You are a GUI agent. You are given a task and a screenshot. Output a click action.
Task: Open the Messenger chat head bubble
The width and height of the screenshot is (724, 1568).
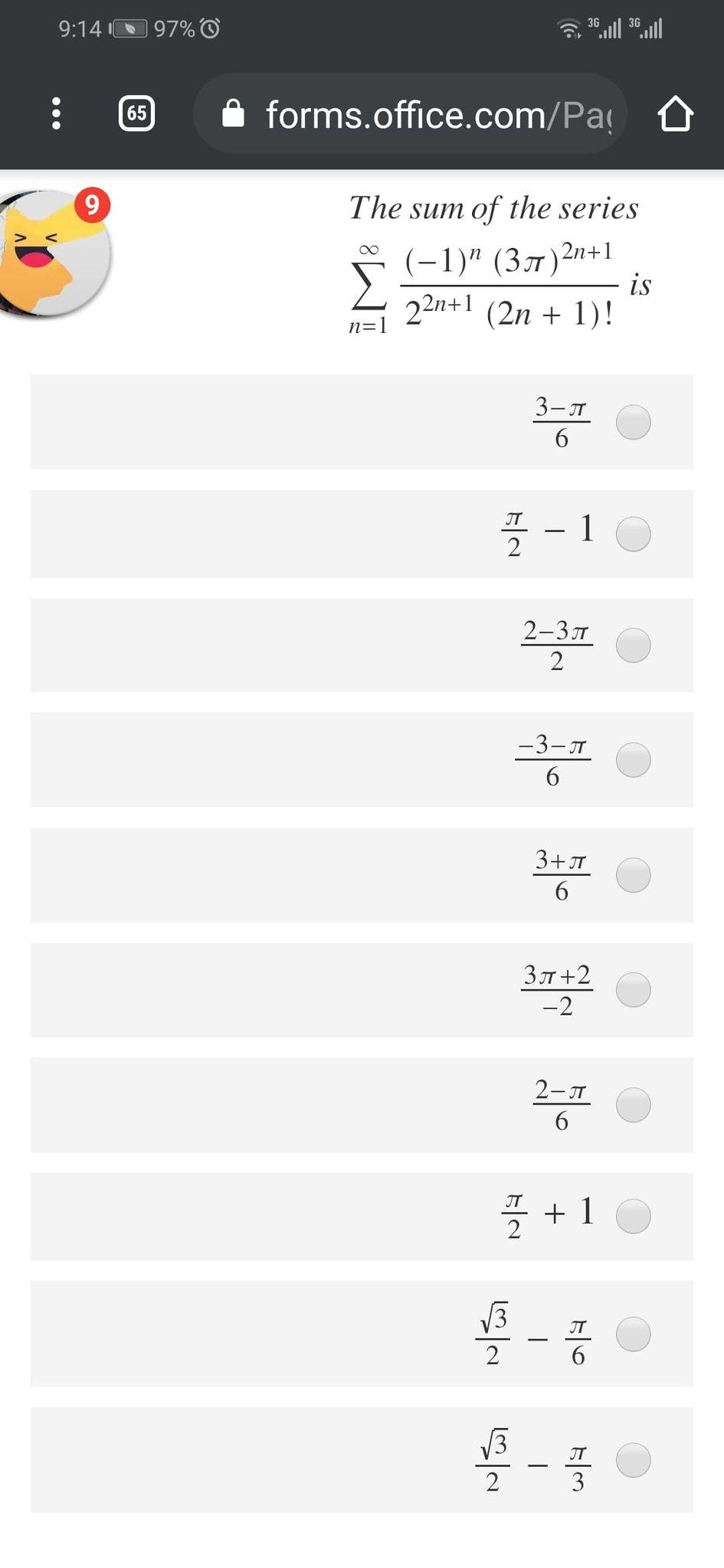[x=54, y=253]
